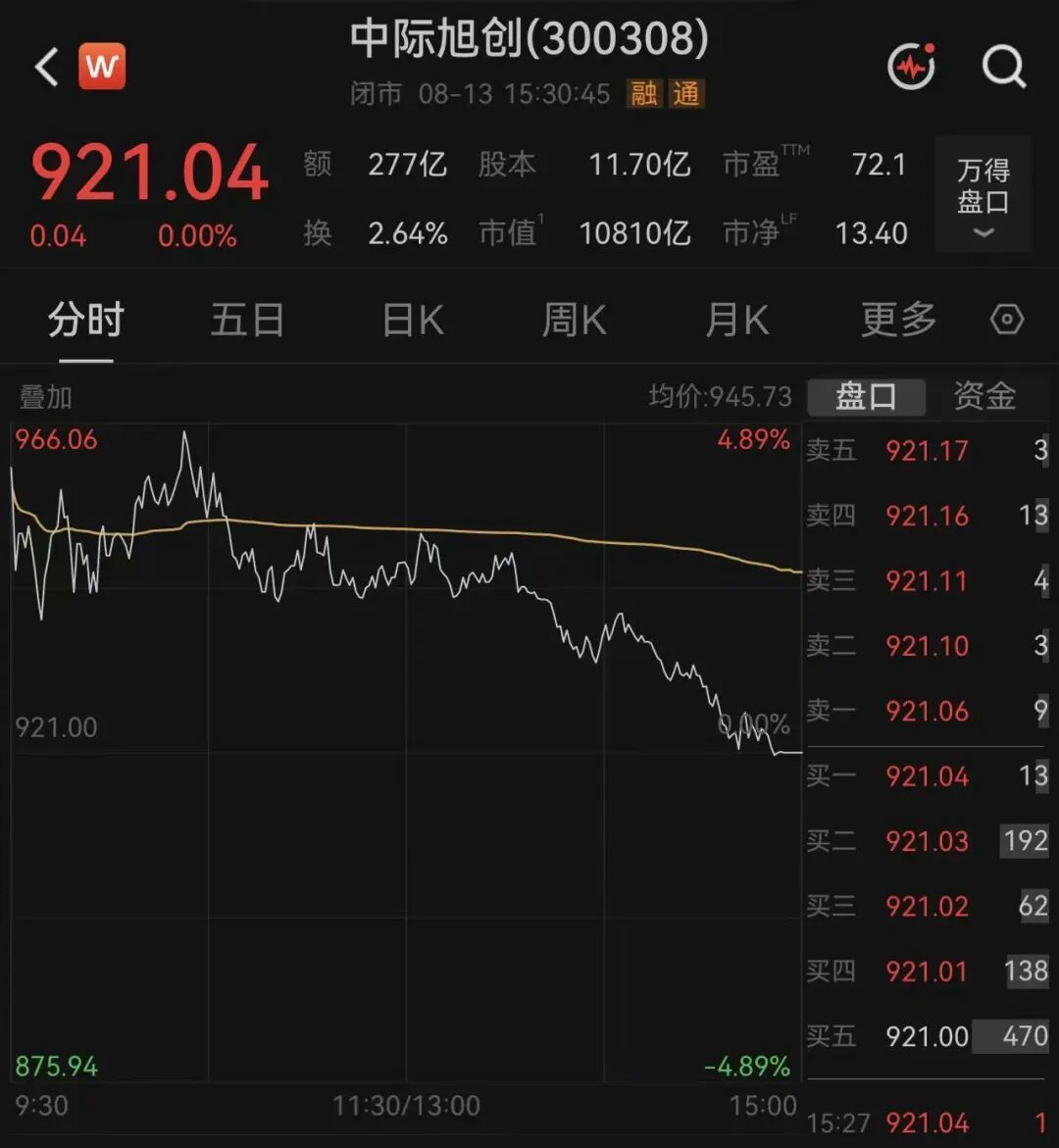The width and height of the screenshot is (1059, 1148).
Task: Go back using the top-left arrow
Action: pos(47,67)
